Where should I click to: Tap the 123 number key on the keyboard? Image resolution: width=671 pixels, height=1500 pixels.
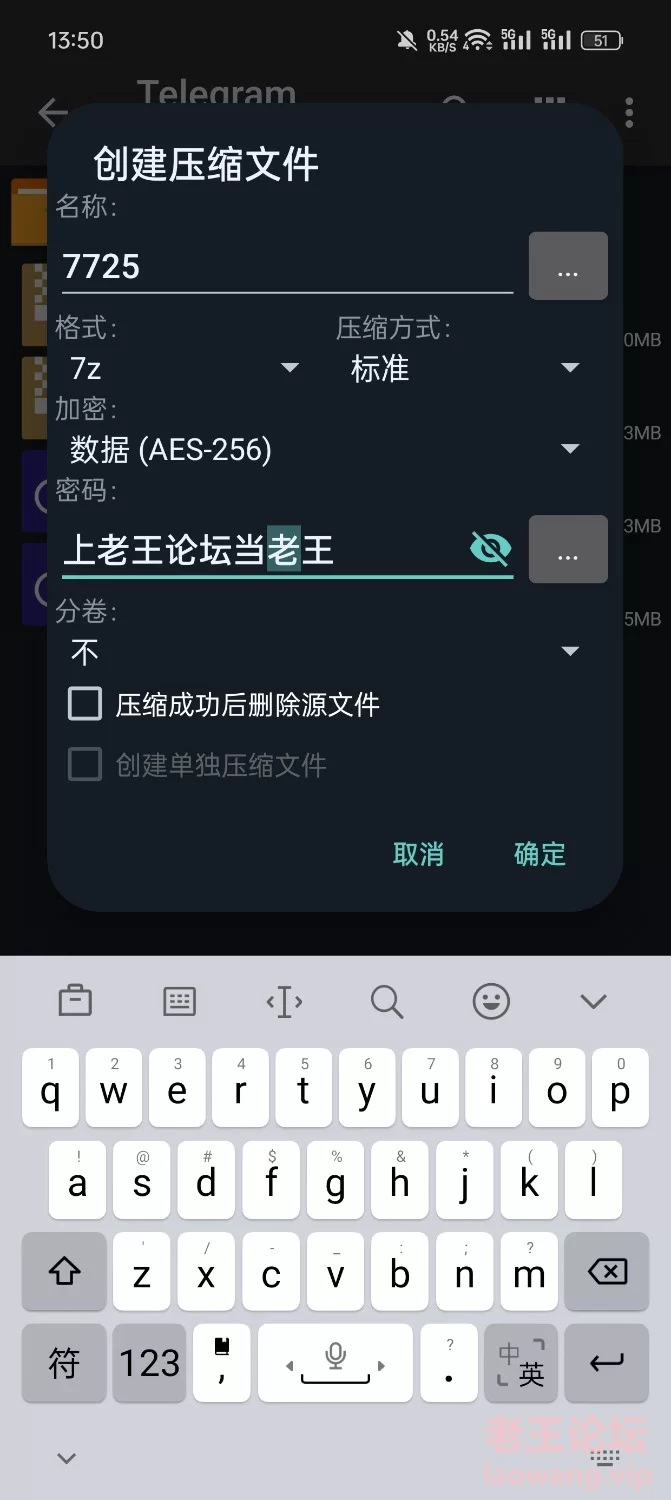pyautogui.click(x=150, y=1363)
